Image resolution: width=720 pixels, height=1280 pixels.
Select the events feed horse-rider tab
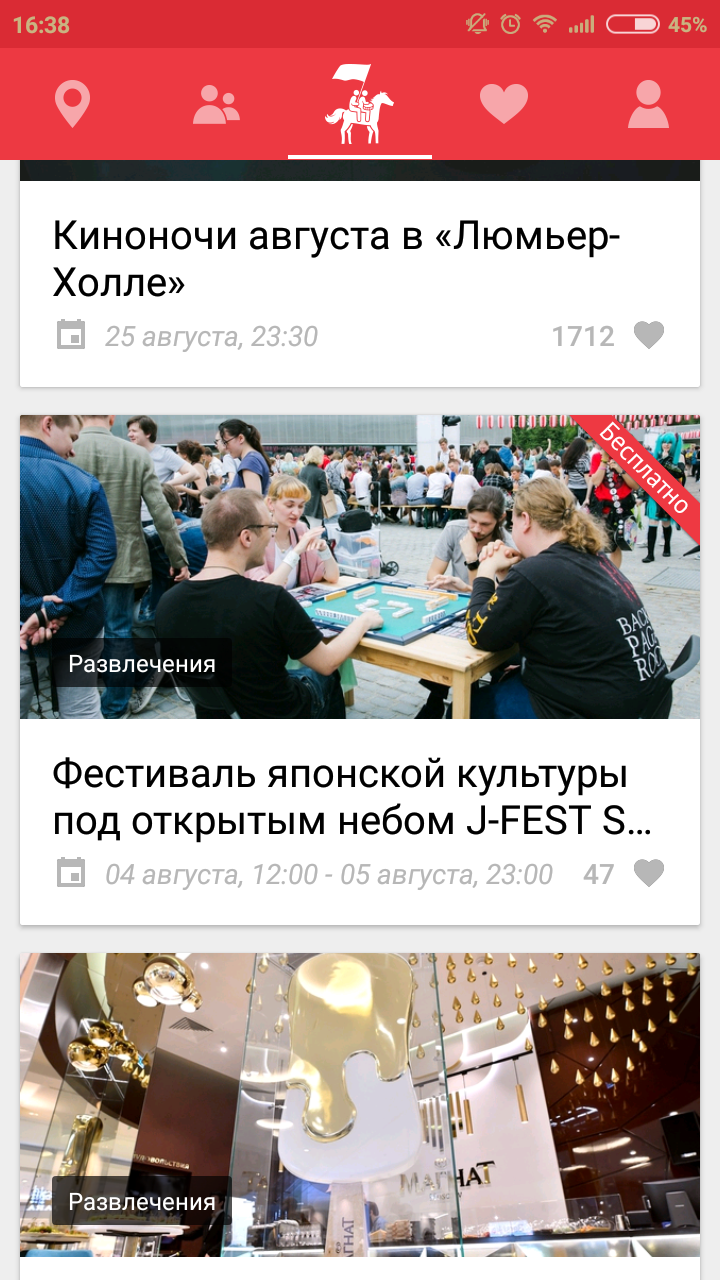(x=360, y=104)
